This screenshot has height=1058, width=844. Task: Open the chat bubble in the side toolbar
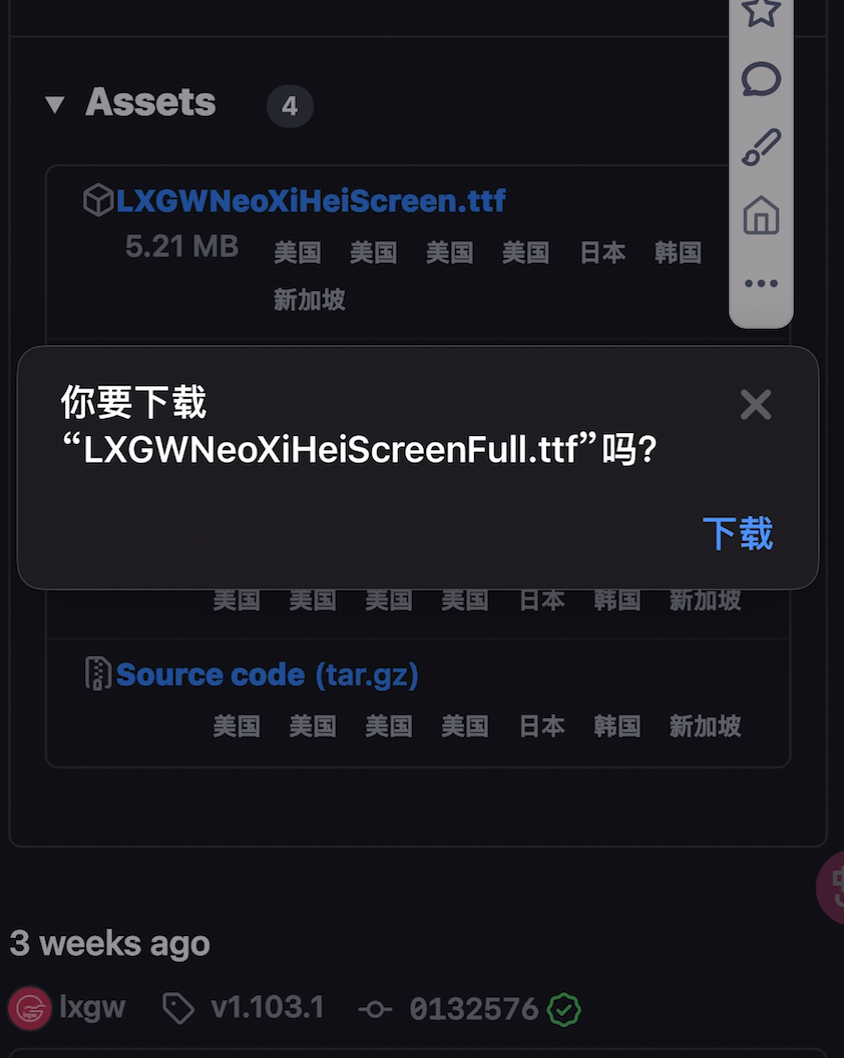[761, 80]
